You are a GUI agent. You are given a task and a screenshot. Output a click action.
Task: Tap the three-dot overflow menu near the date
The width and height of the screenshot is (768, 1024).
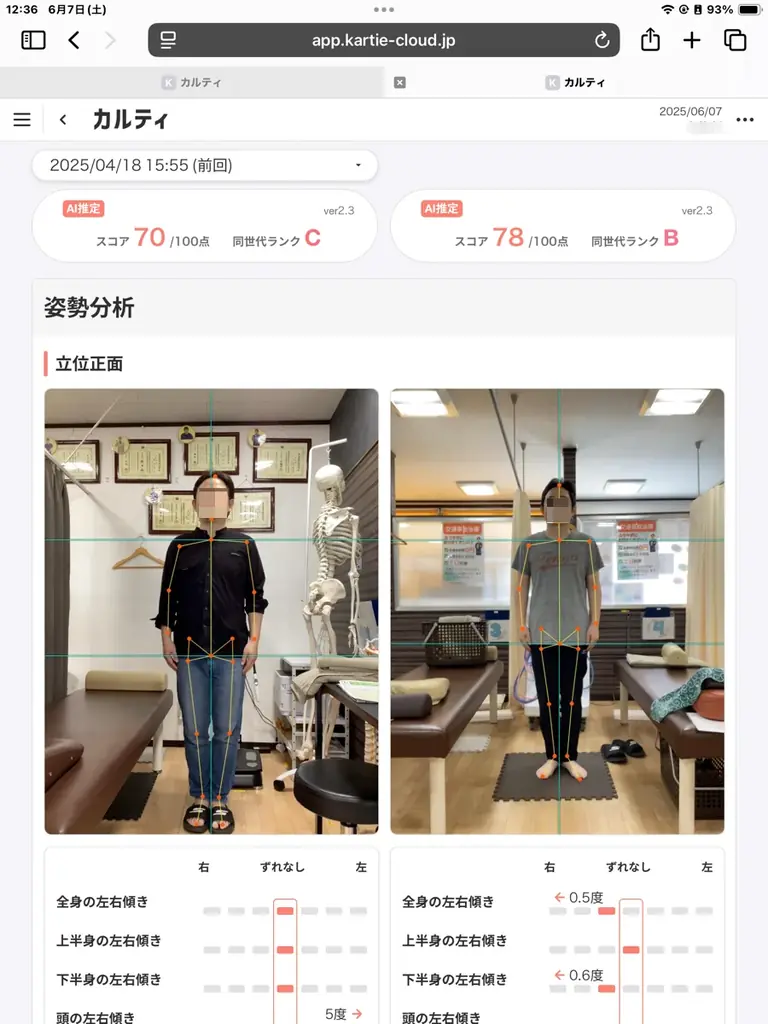click(744, 119)
